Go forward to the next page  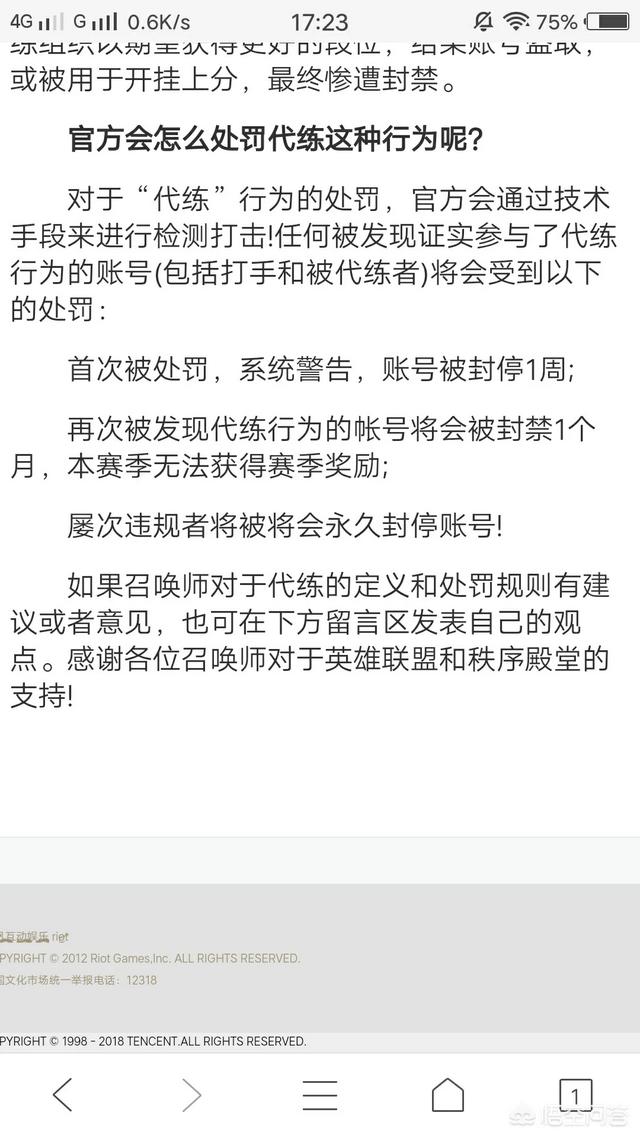(x=192, y=1094)
